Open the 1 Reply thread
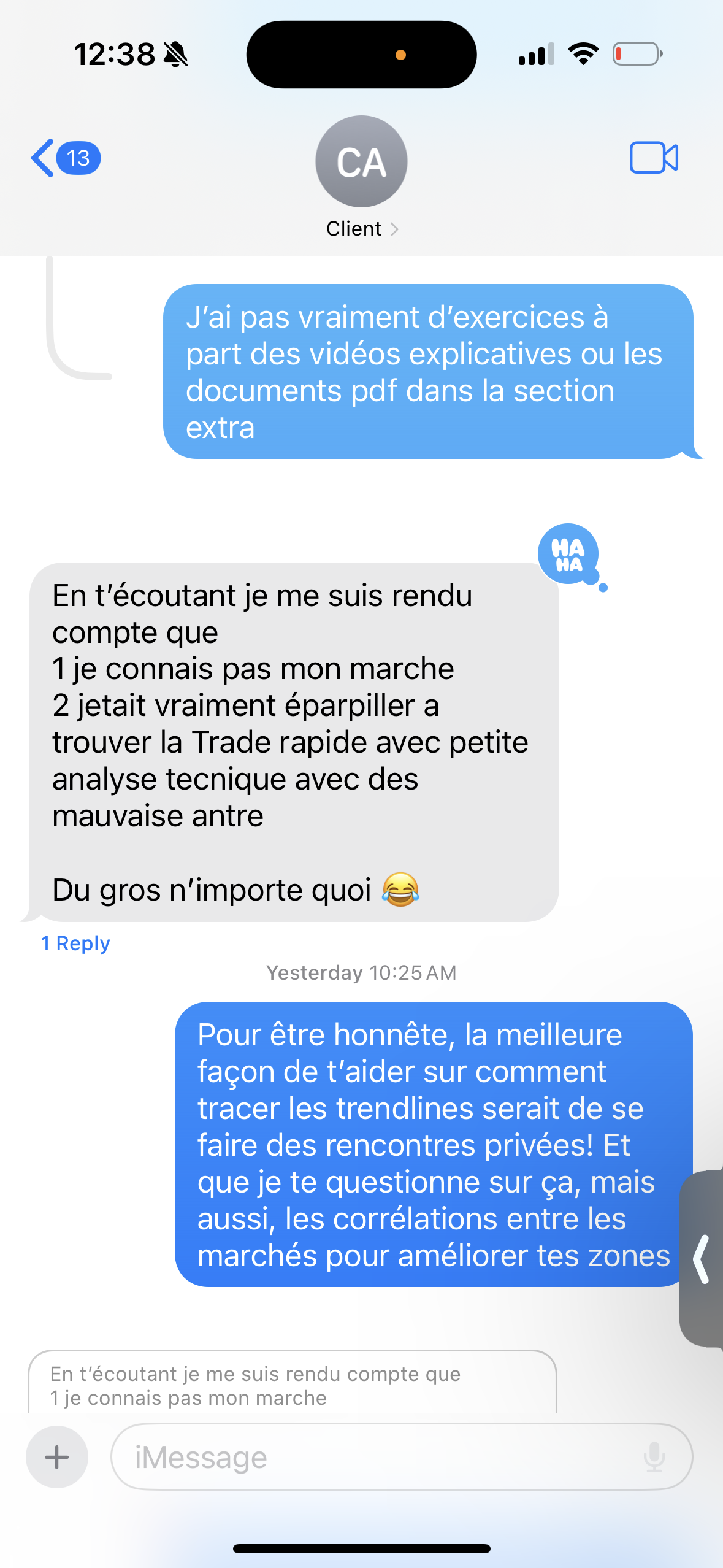The image size is (723, 1568). (75, 943)
